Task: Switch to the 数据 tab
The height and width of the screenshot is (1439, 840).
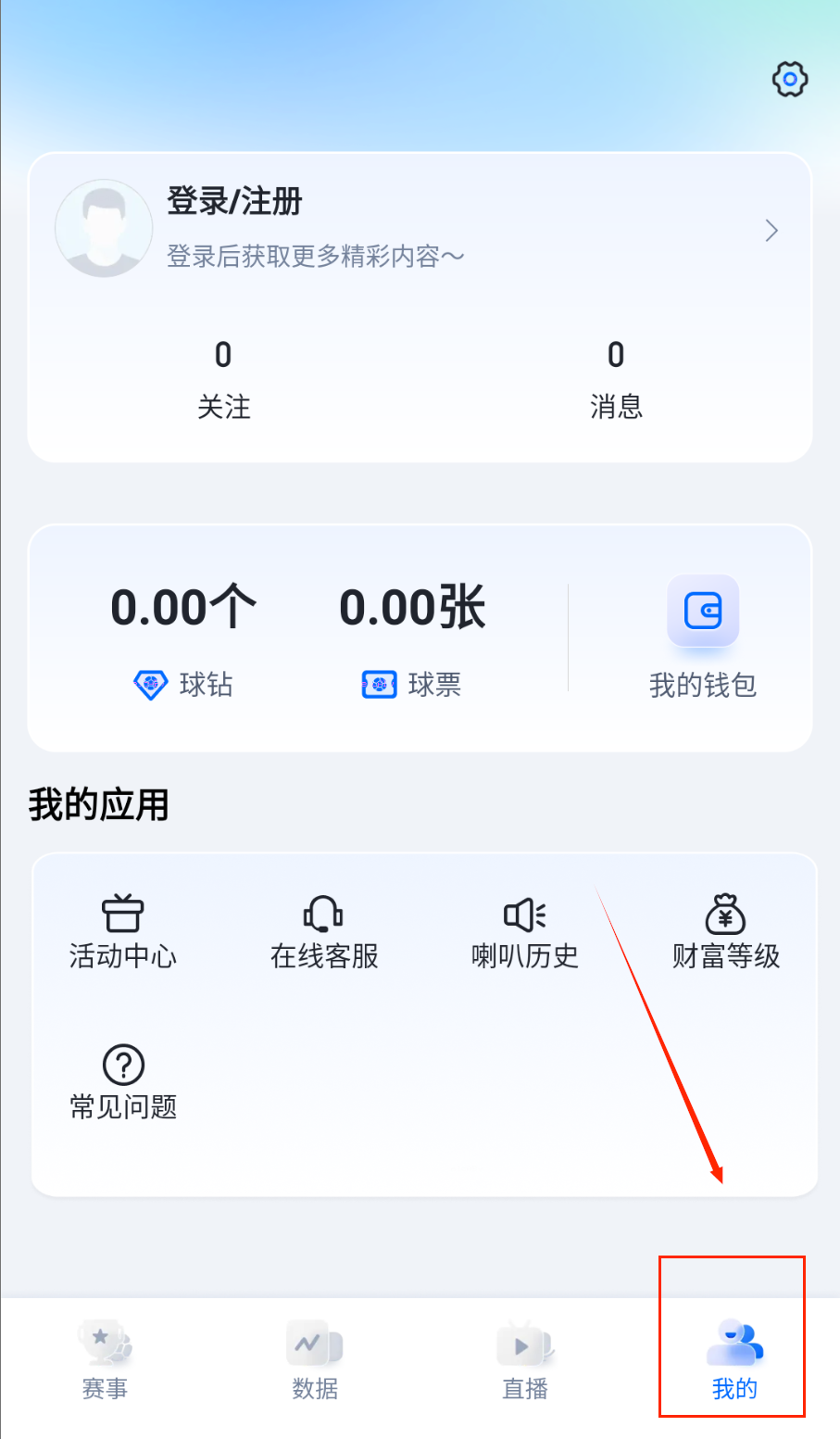Action: 315,1361
